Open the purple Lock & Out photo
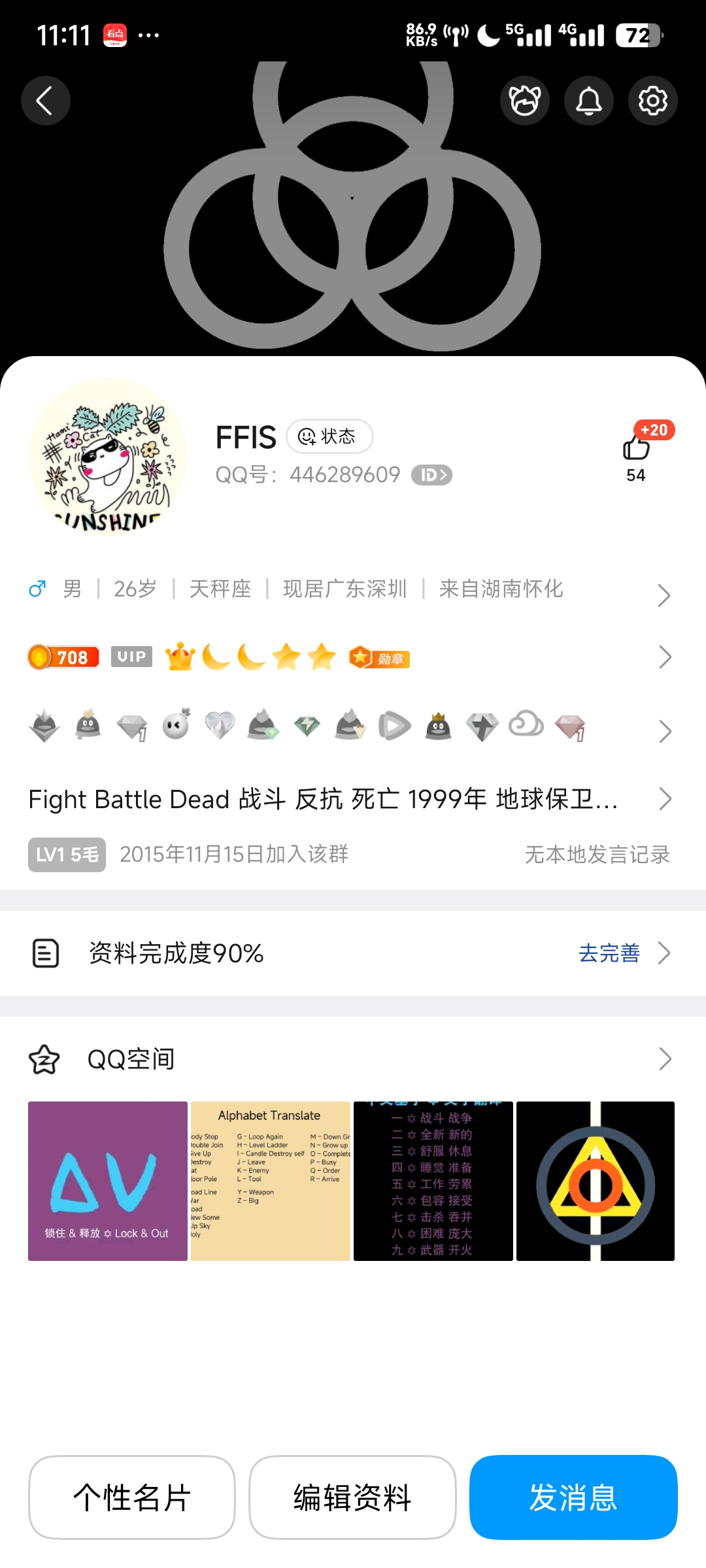The width and height of the screenshot is (706, 1568). click(108, 1181)
